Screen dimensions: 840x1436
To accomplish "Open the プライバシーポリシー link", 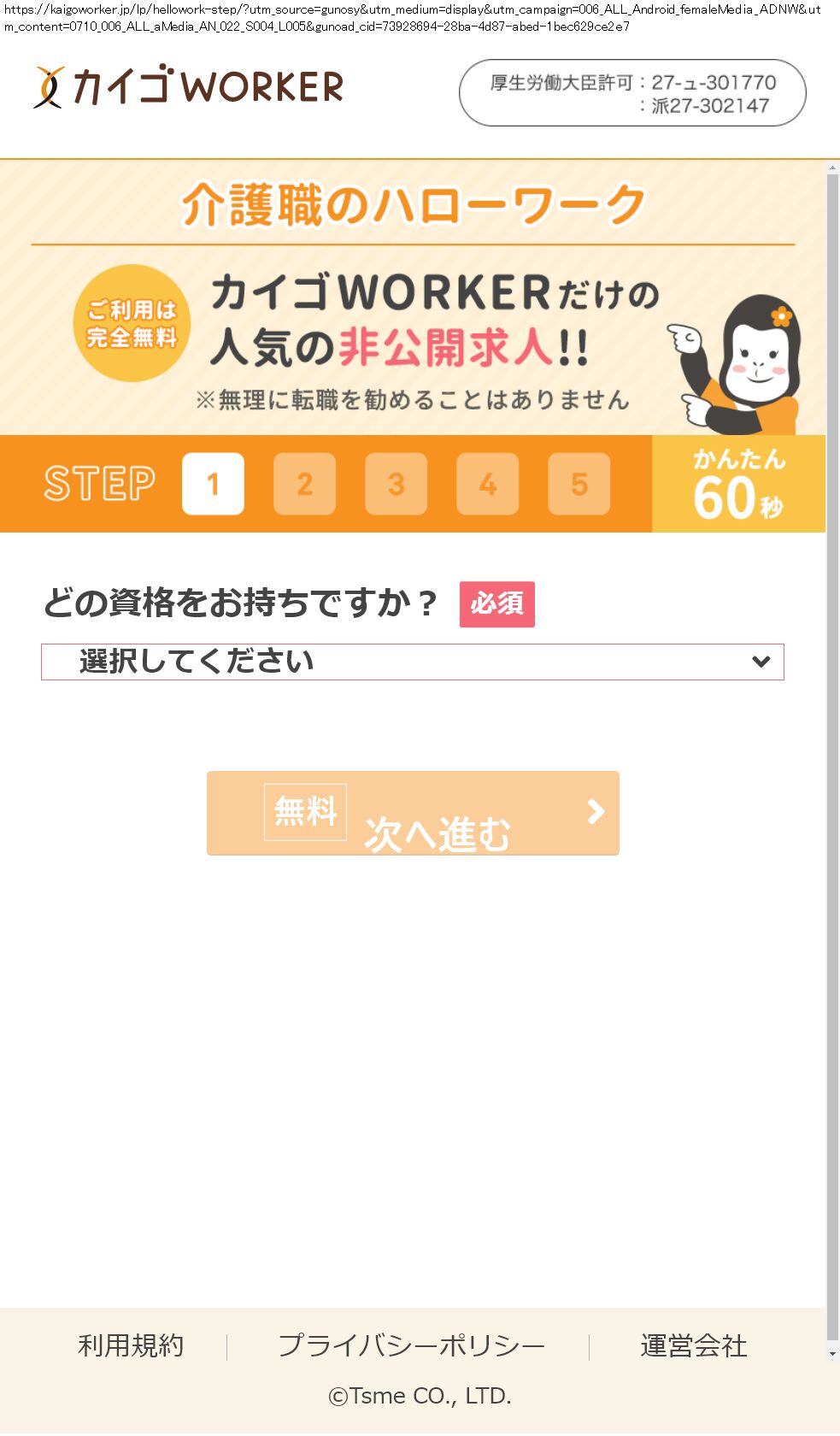I will pyautogui.click(x=411, y=1345).
